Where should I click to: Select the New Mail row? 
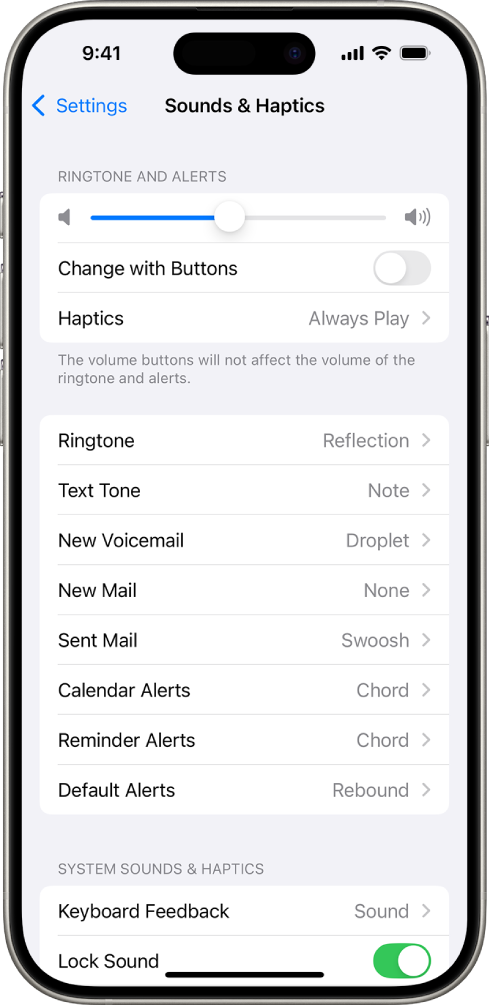tap(244, 590)
